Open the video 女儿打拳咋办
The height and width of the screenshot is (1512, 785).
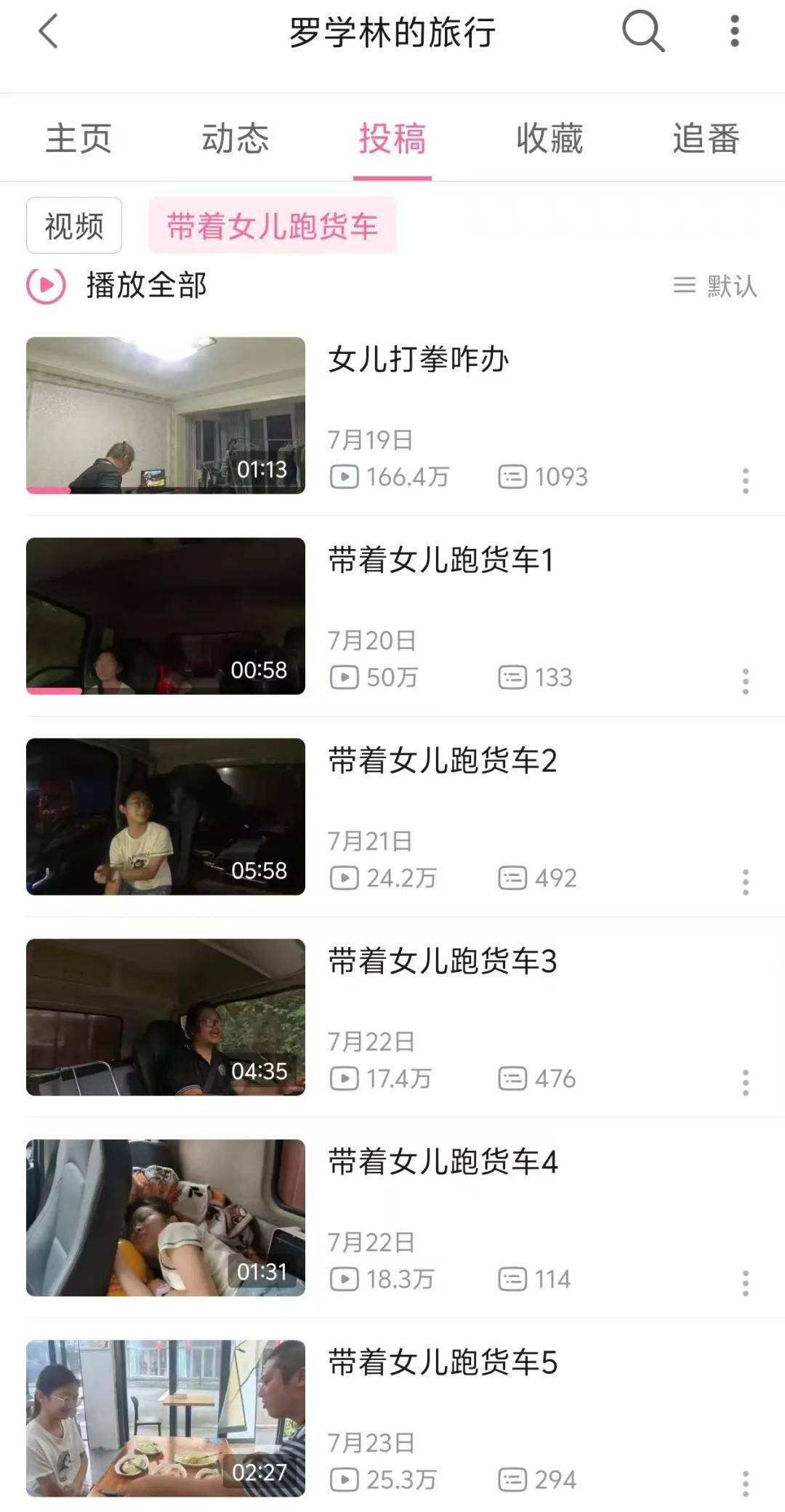point(419,360)
